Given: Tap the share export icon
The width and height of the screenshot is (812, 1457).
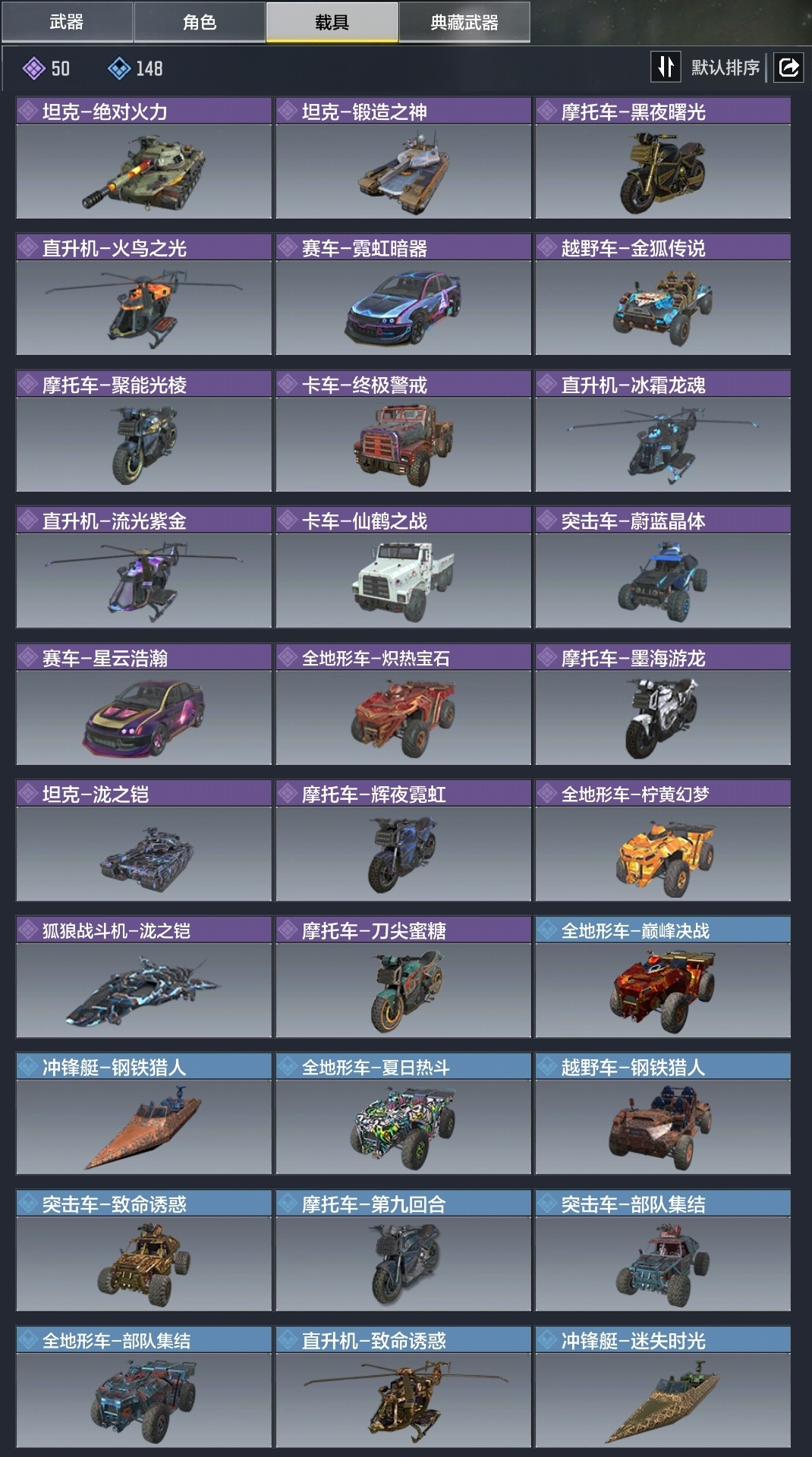Looking at the screenshot, I should pos(788,68).
